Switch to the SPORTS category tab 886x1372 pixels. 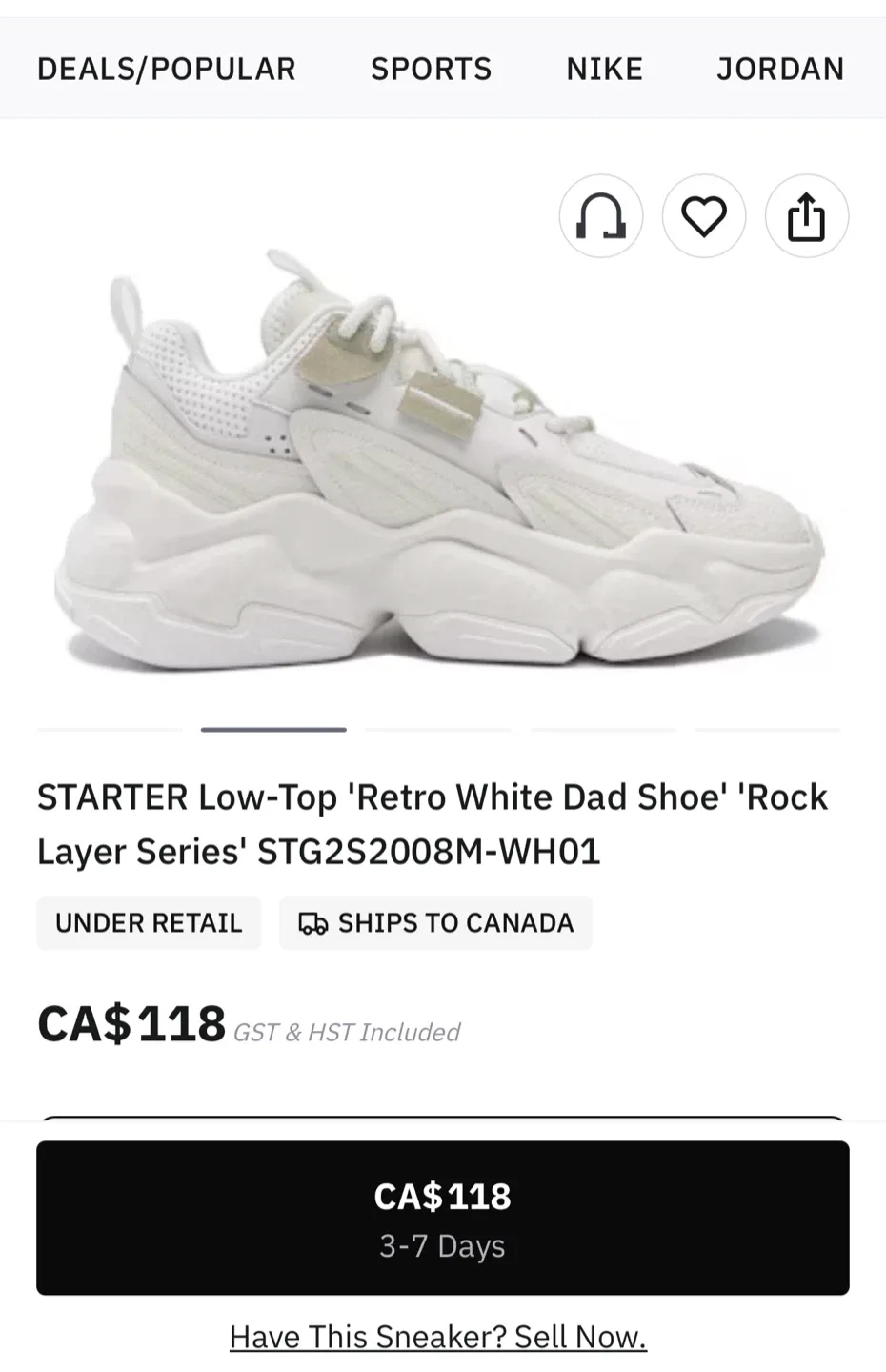tap(431, 68)
